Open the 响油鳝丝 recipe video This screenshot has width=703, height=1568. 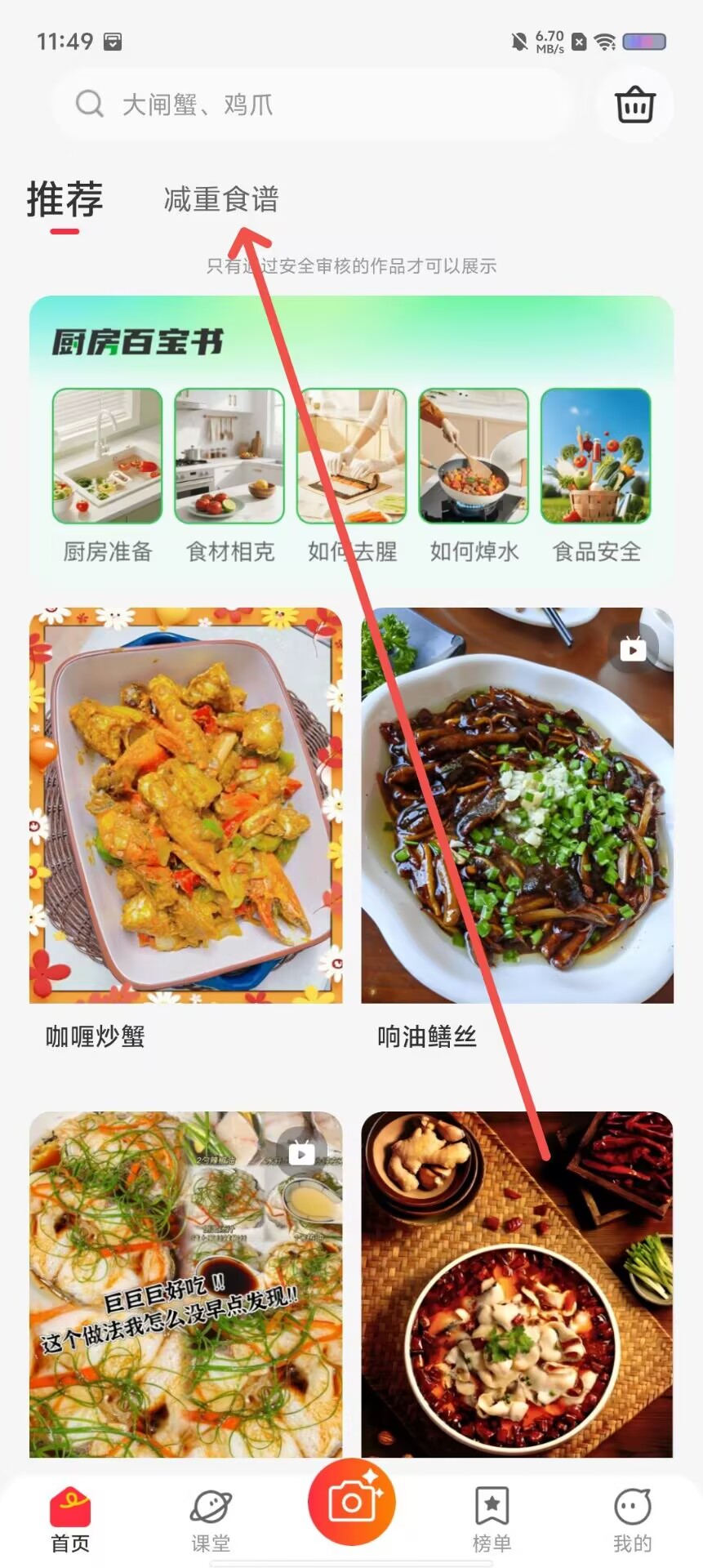coord(518,830)
